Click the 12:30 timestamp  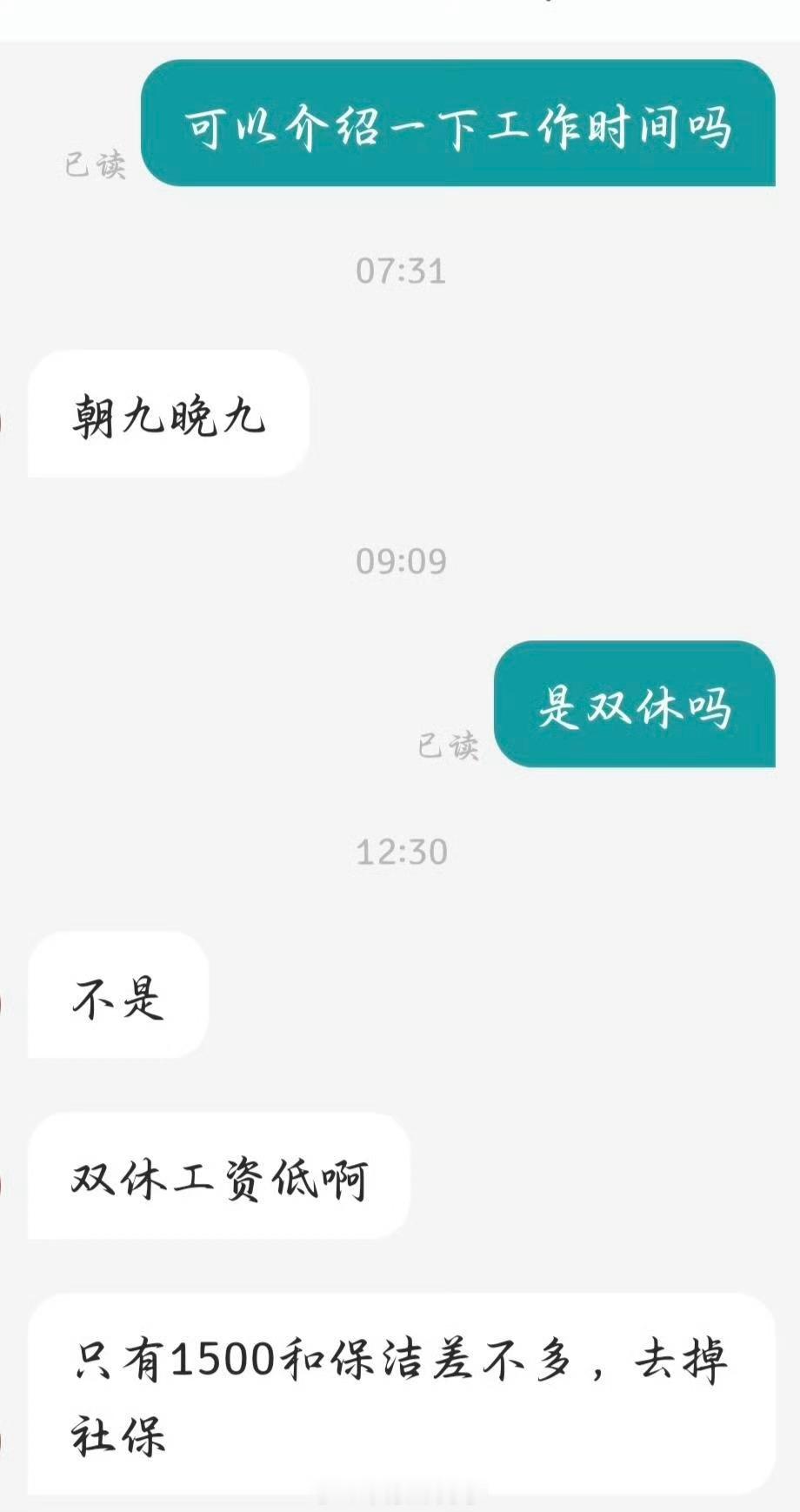[x=402, y=851]
